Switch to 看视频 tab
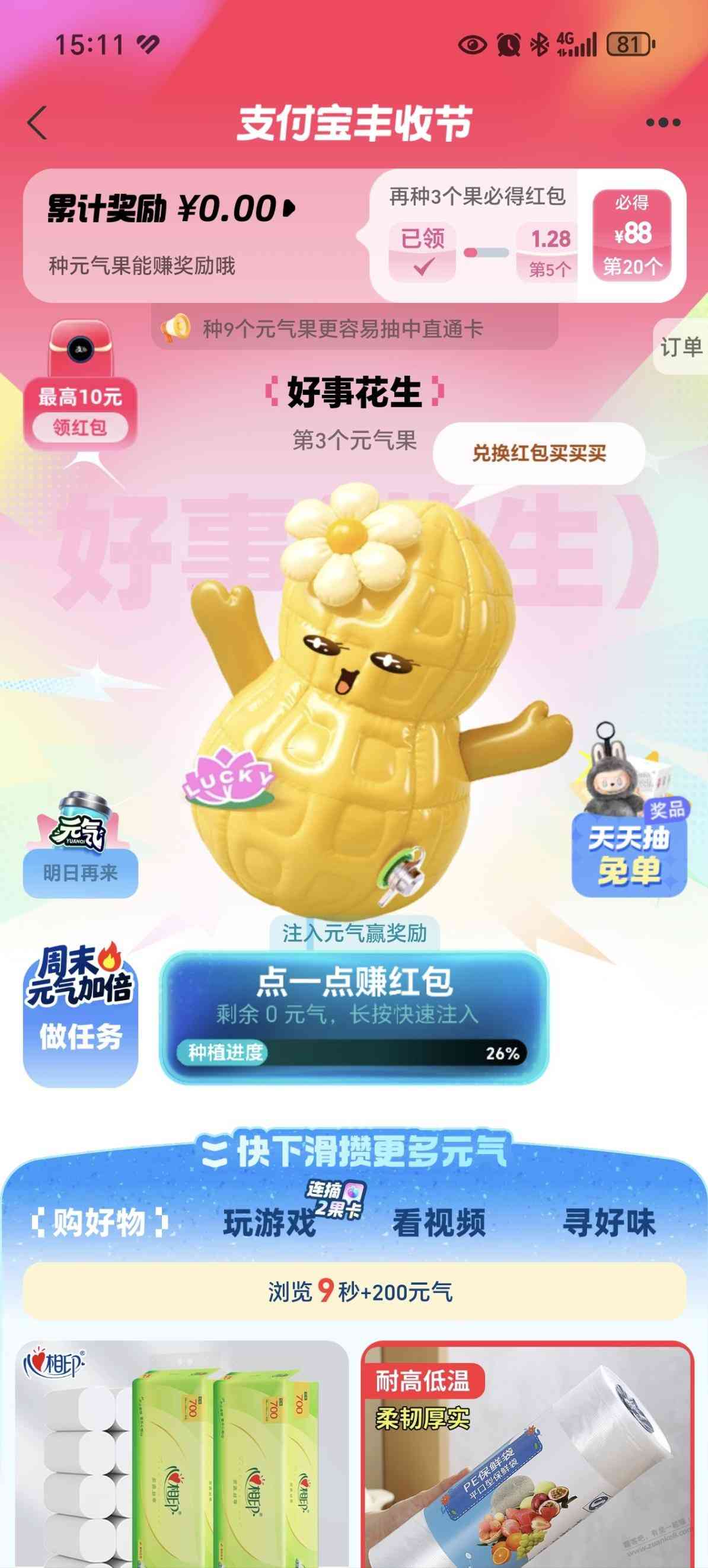The height and width of the screenshot is (1568, 708). coord(439,1222)
